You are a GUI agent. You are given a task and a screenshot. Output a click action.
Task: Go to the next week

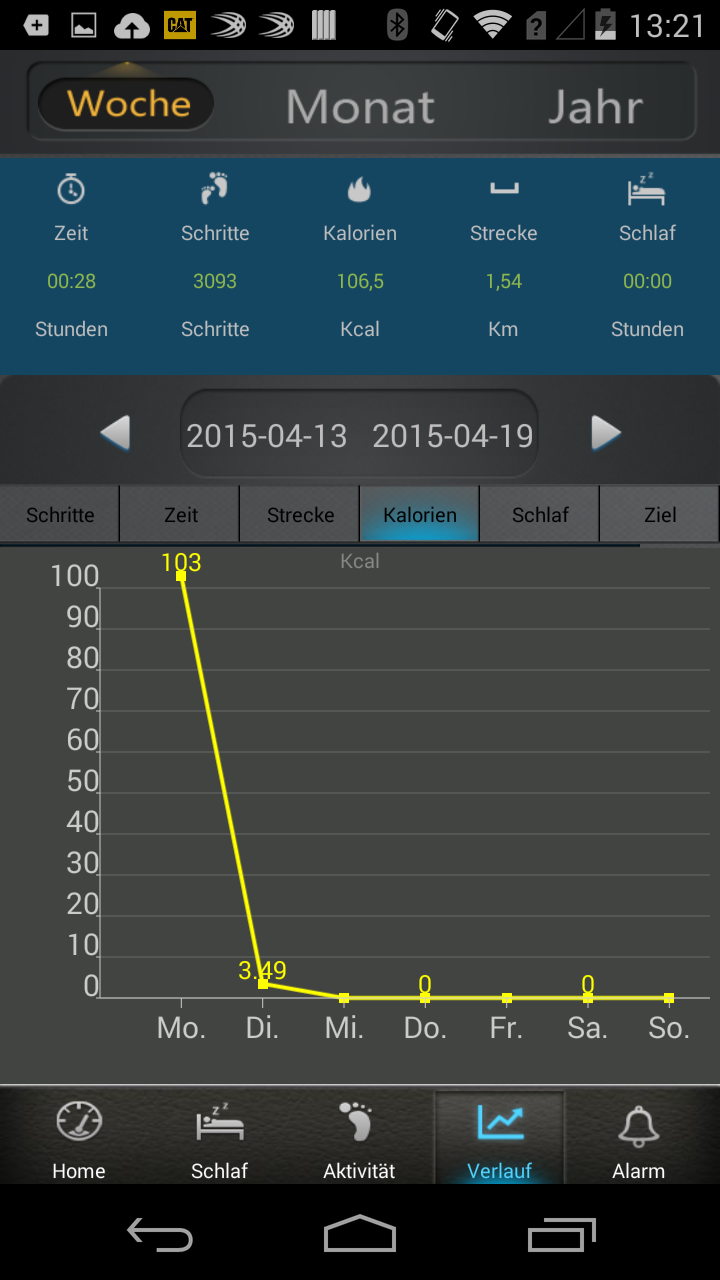pyautogui.click(x=605, y=434)
